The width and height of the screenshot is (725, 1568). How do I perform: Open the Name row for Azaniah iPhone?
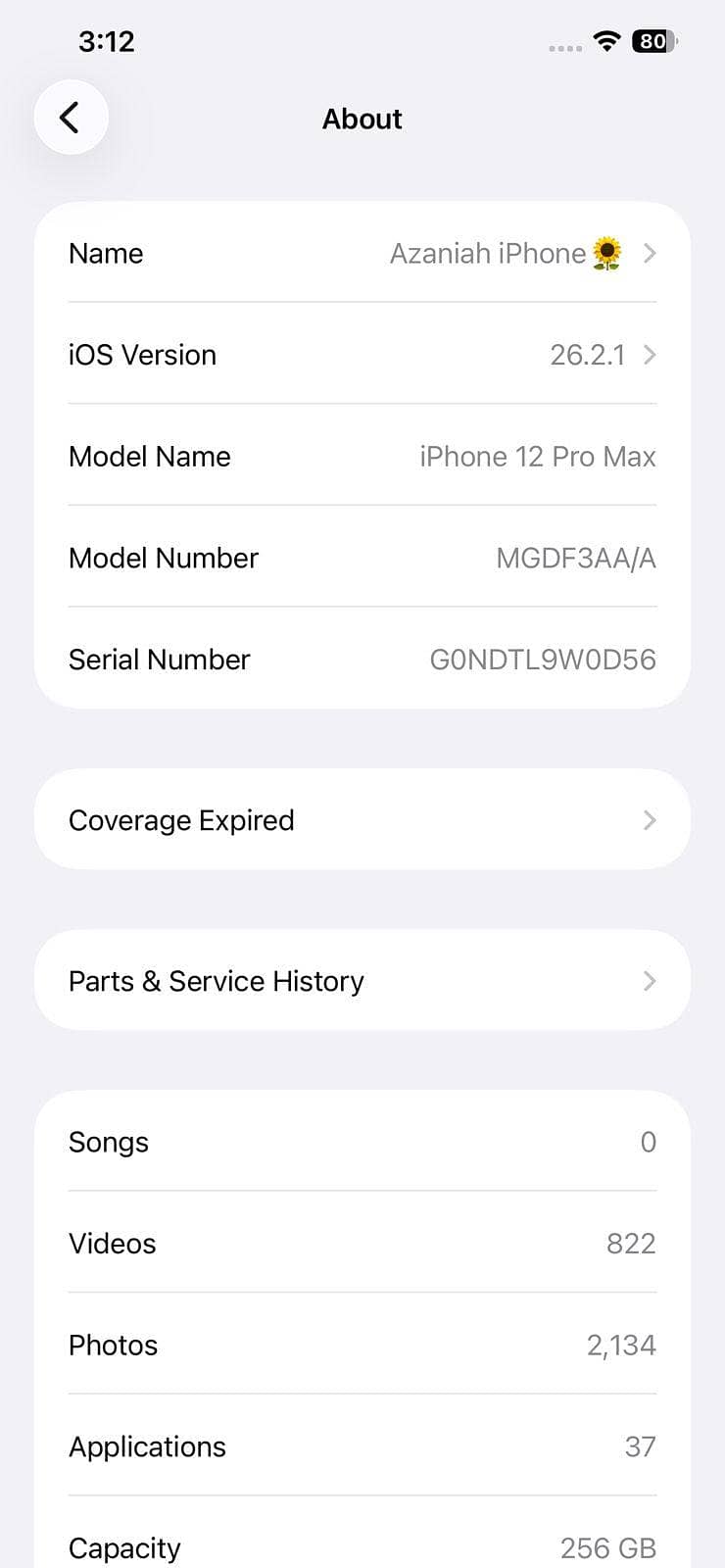[x=362, y=253]
